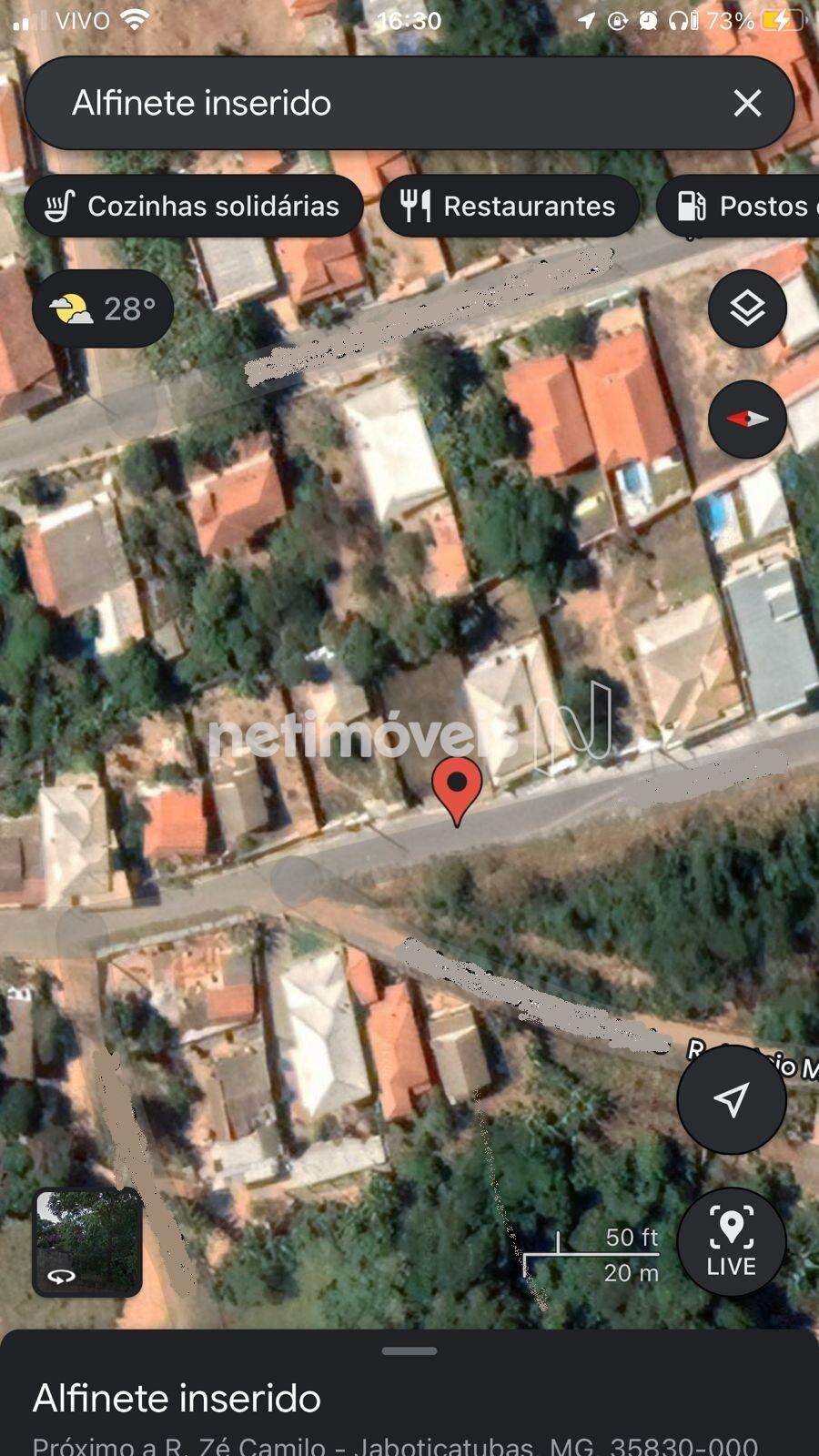Select the Postos fuel station chip

tap(738, 206)
